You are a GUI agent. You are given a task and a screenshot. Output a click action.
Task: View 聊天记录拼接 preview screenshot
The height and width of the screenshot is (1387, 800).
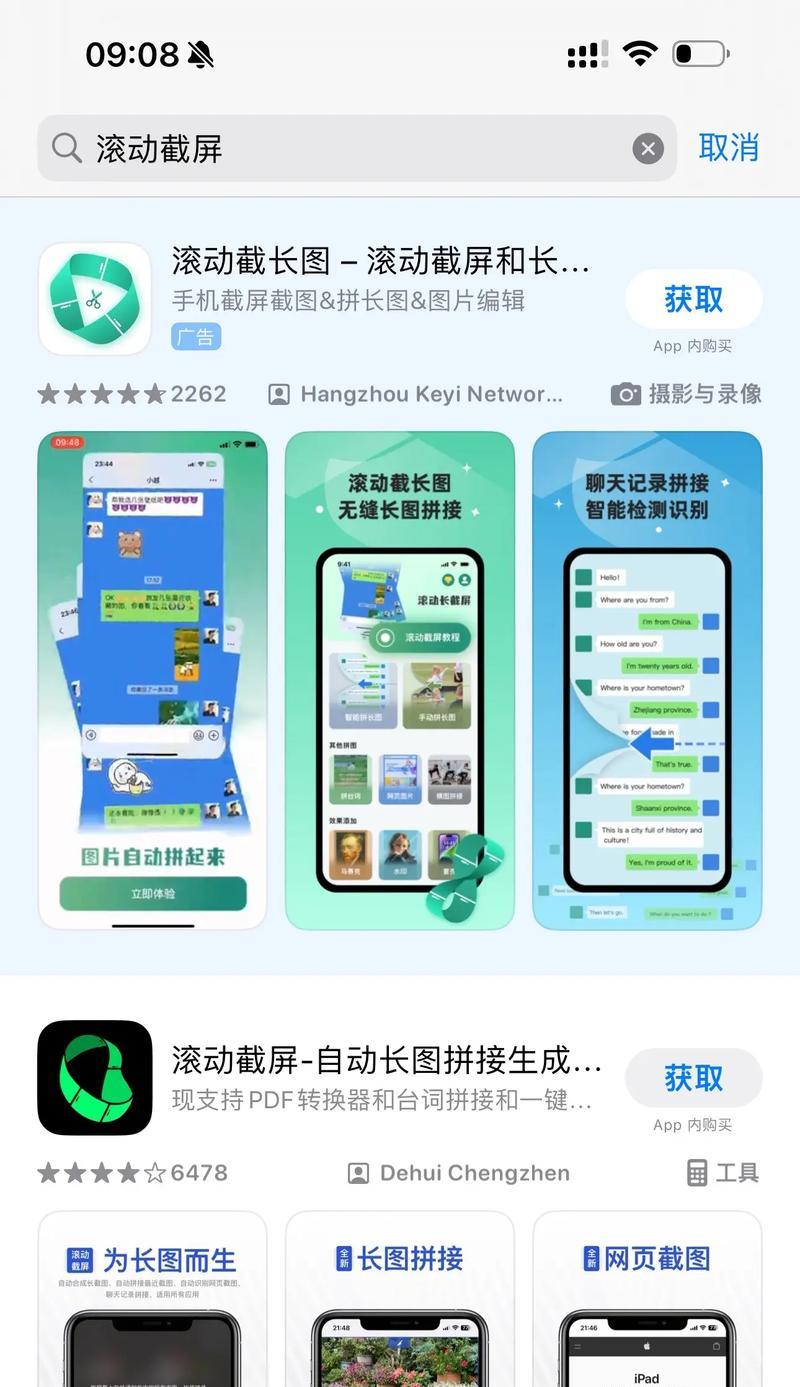(x=647, y=680)
